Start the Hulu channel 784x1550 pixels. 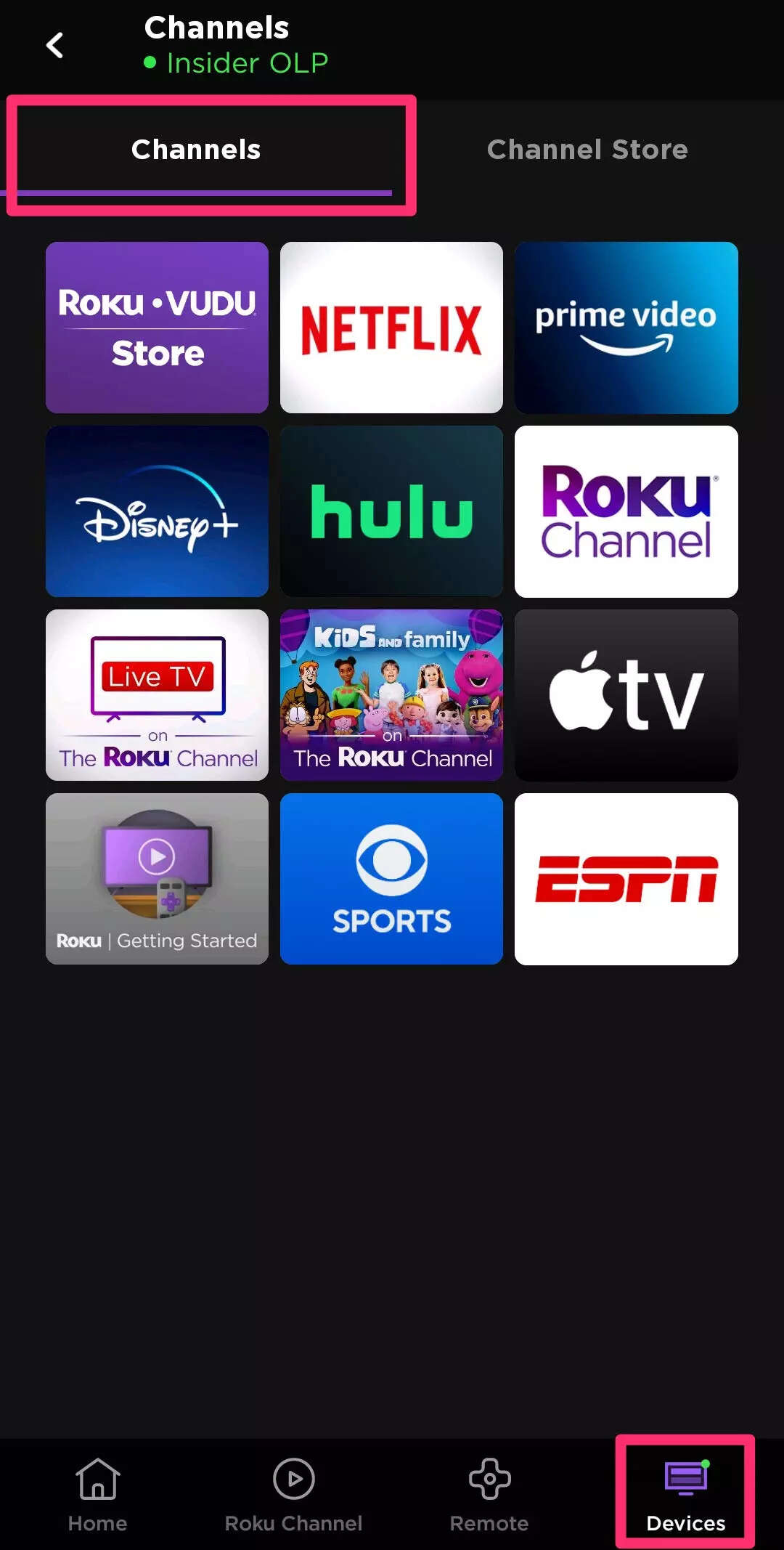tap(391, 511)
